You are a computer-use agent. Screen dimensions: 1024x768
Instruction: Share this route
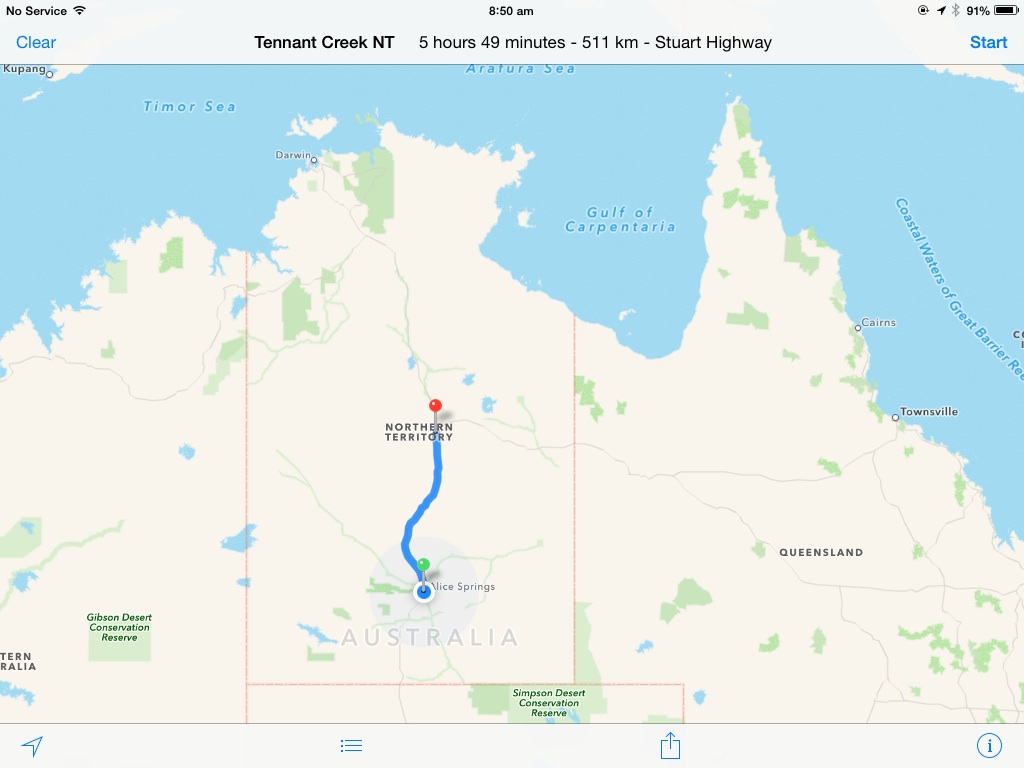click(670, 746)
